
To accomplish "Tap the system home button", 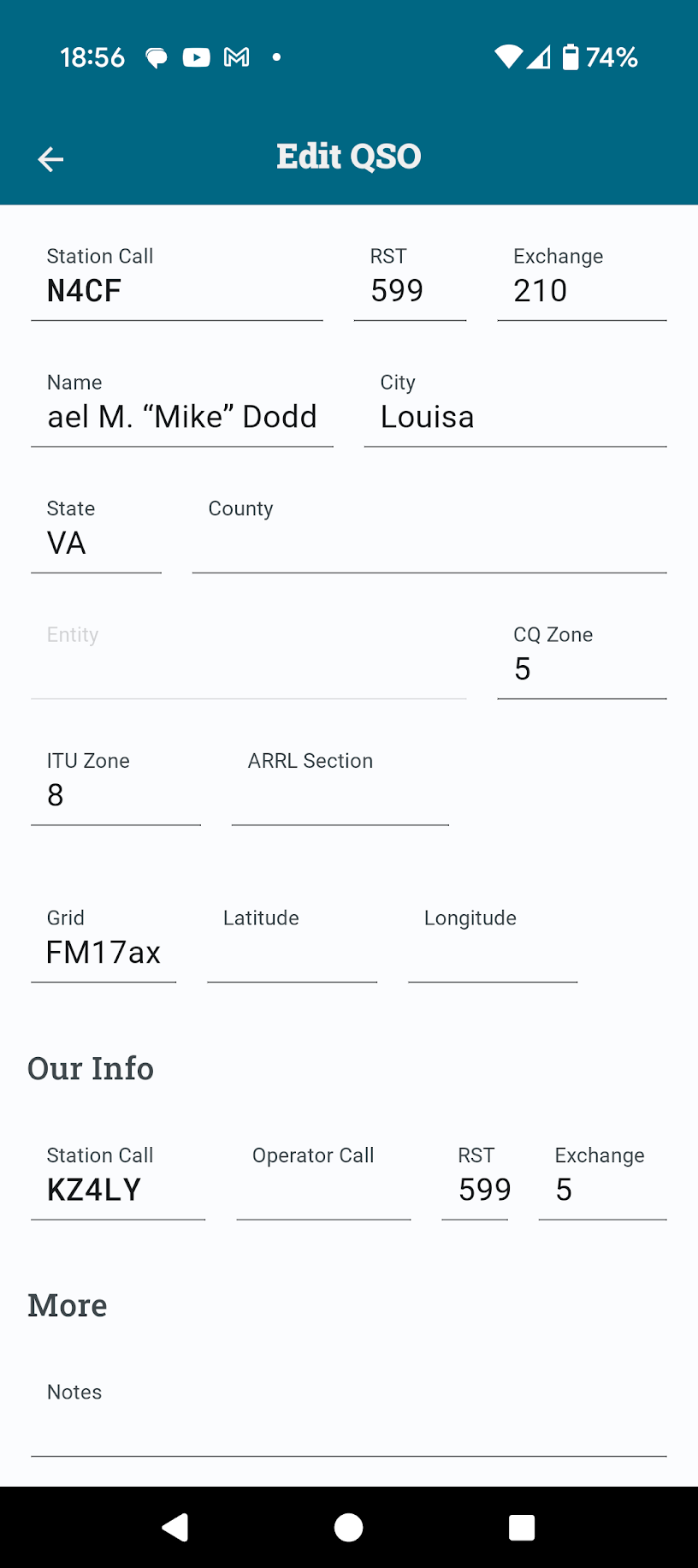I will 348,1528.
